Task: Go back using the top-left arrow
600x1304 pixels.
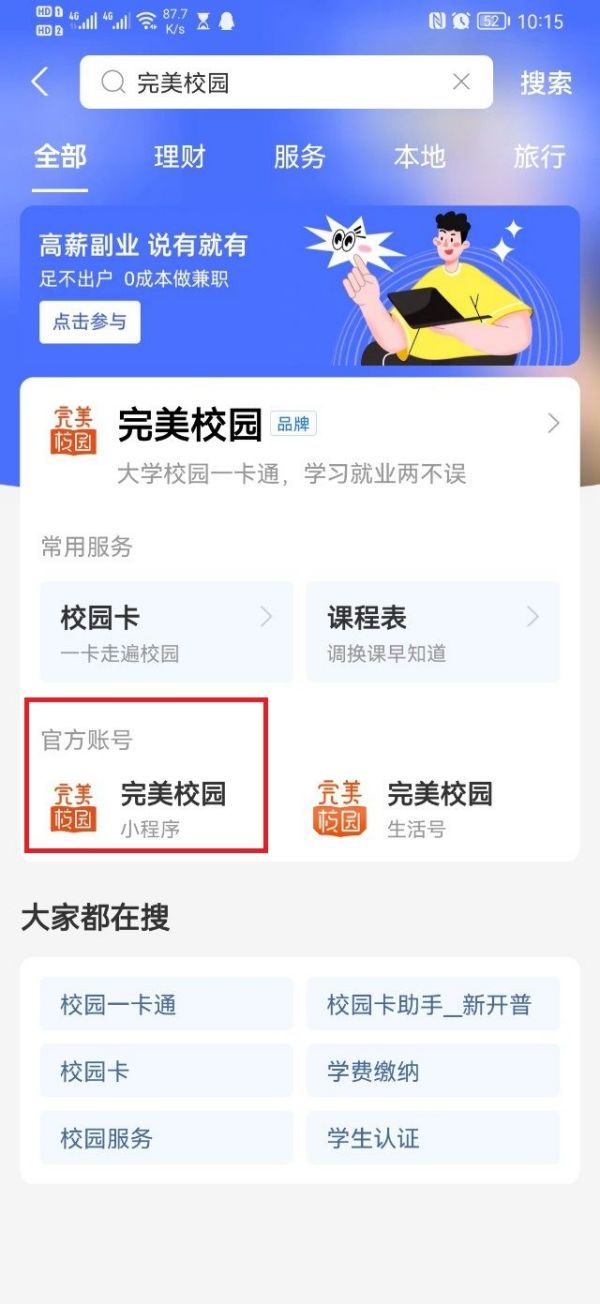Action: click(40, 82)
